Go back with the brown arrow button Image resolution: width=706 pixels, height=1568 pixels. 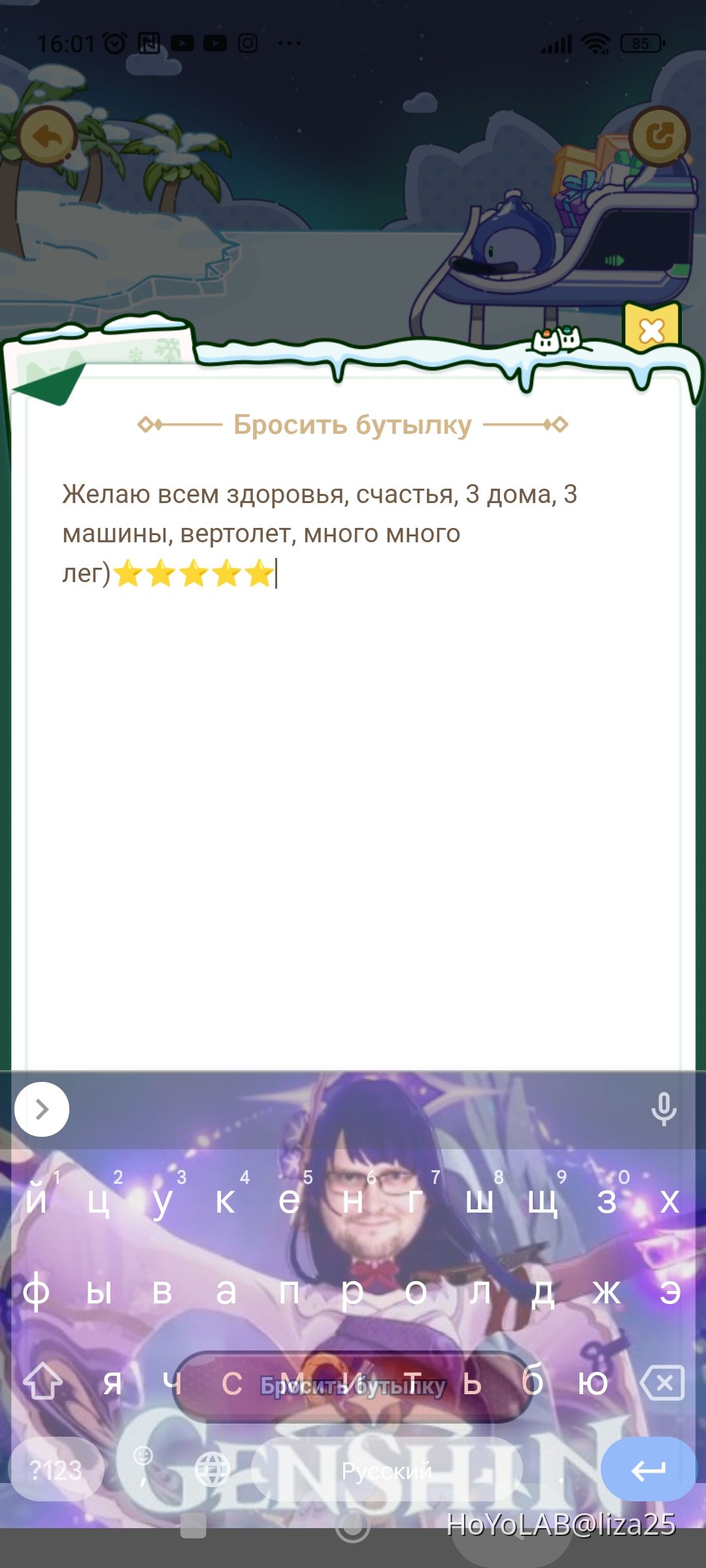point(48,136)
